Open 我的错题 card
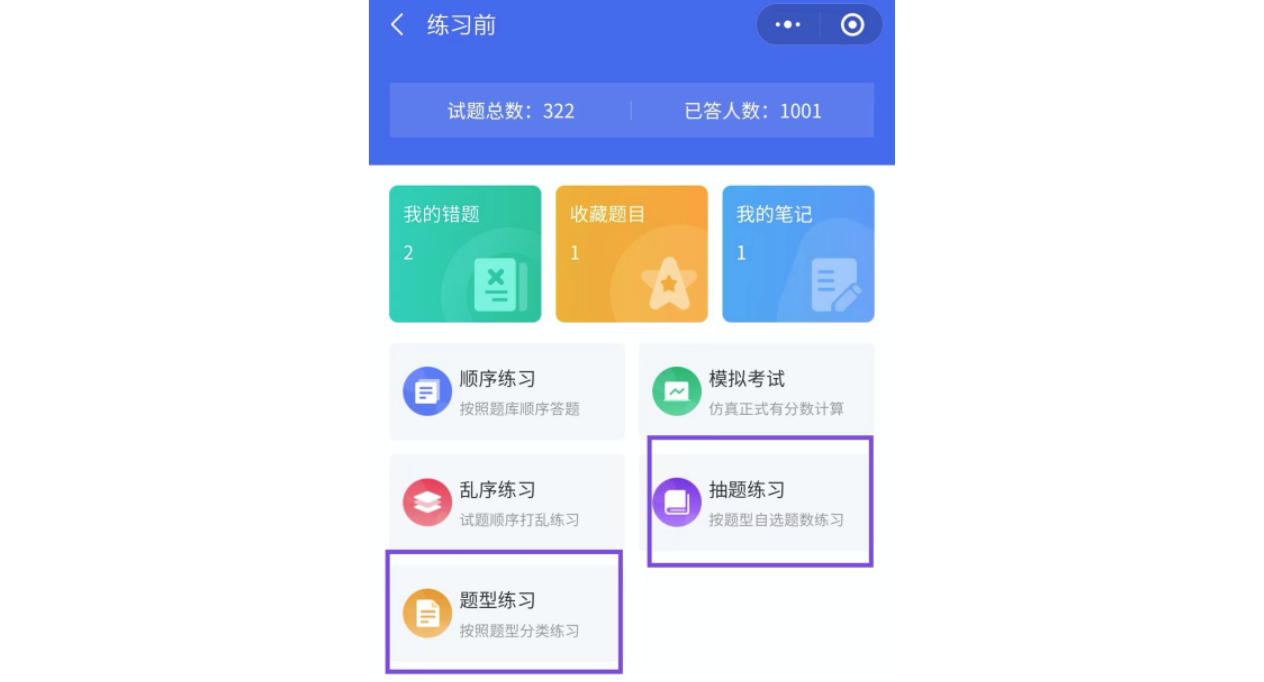Screen dimensions: 1264x682 tap(465, 254)
